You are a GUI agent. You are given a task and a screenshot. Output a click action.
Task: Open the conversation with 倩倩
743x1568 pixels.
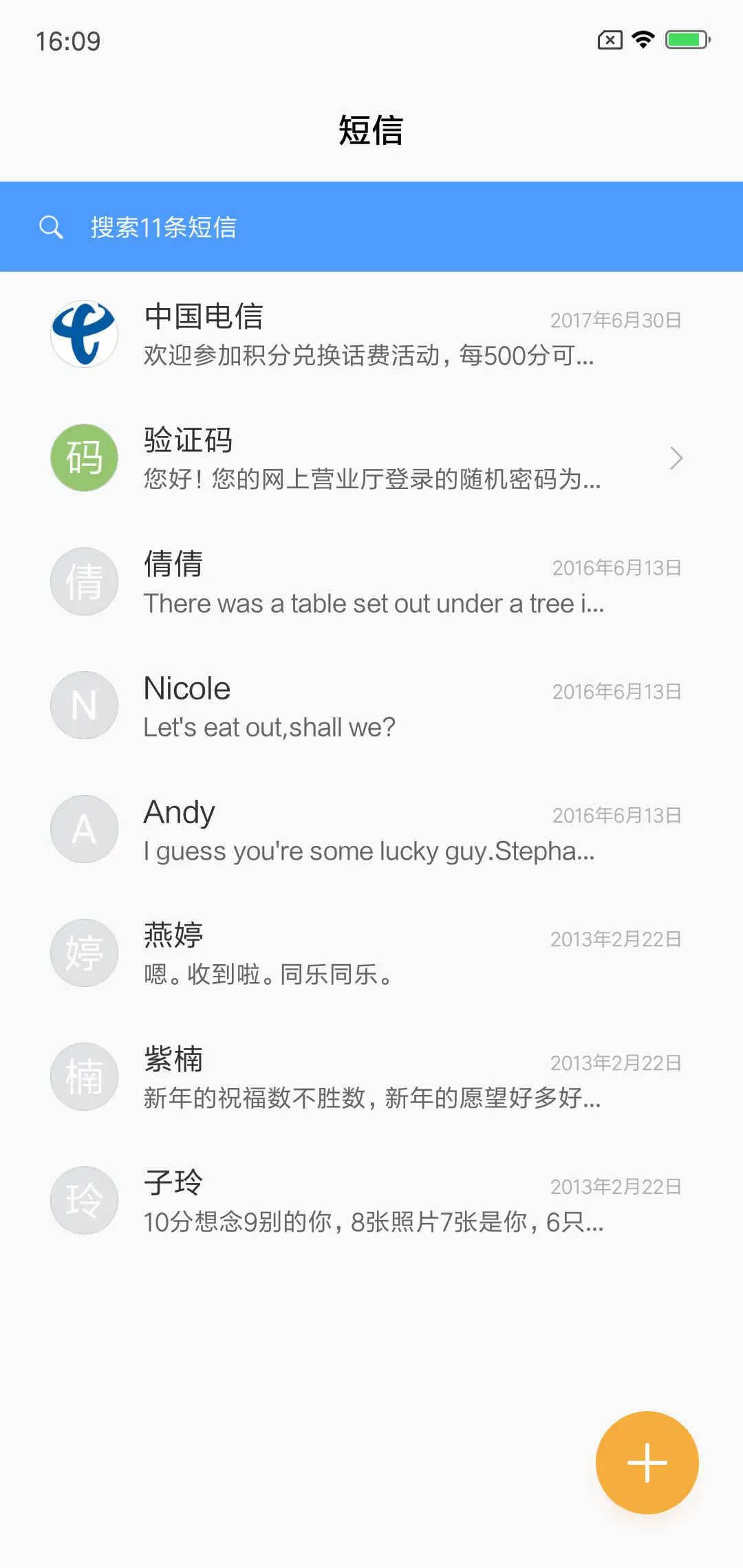pos(371,582)
